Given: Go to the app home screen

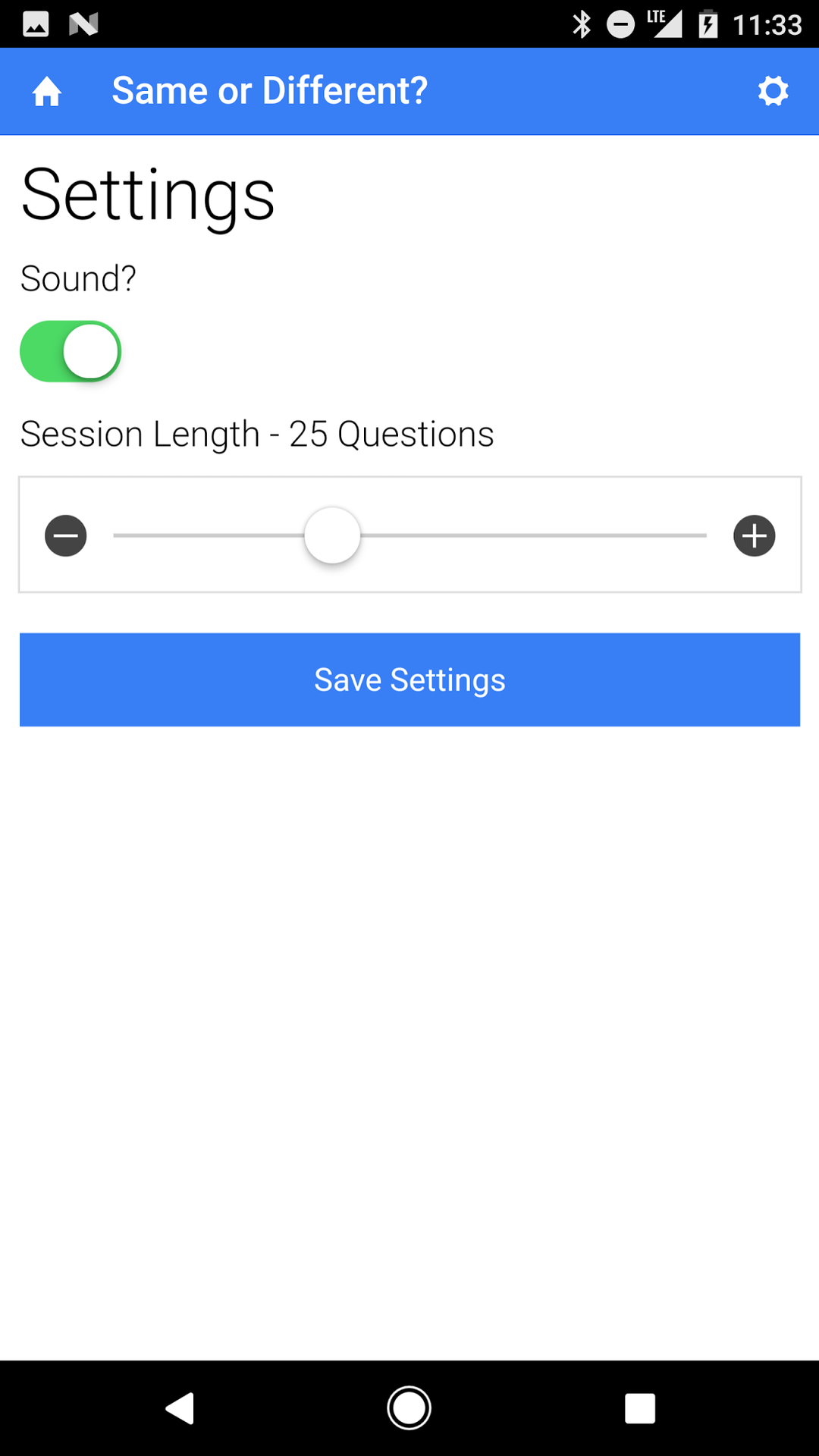Looking at the screenshot, I should pos(47,92).
